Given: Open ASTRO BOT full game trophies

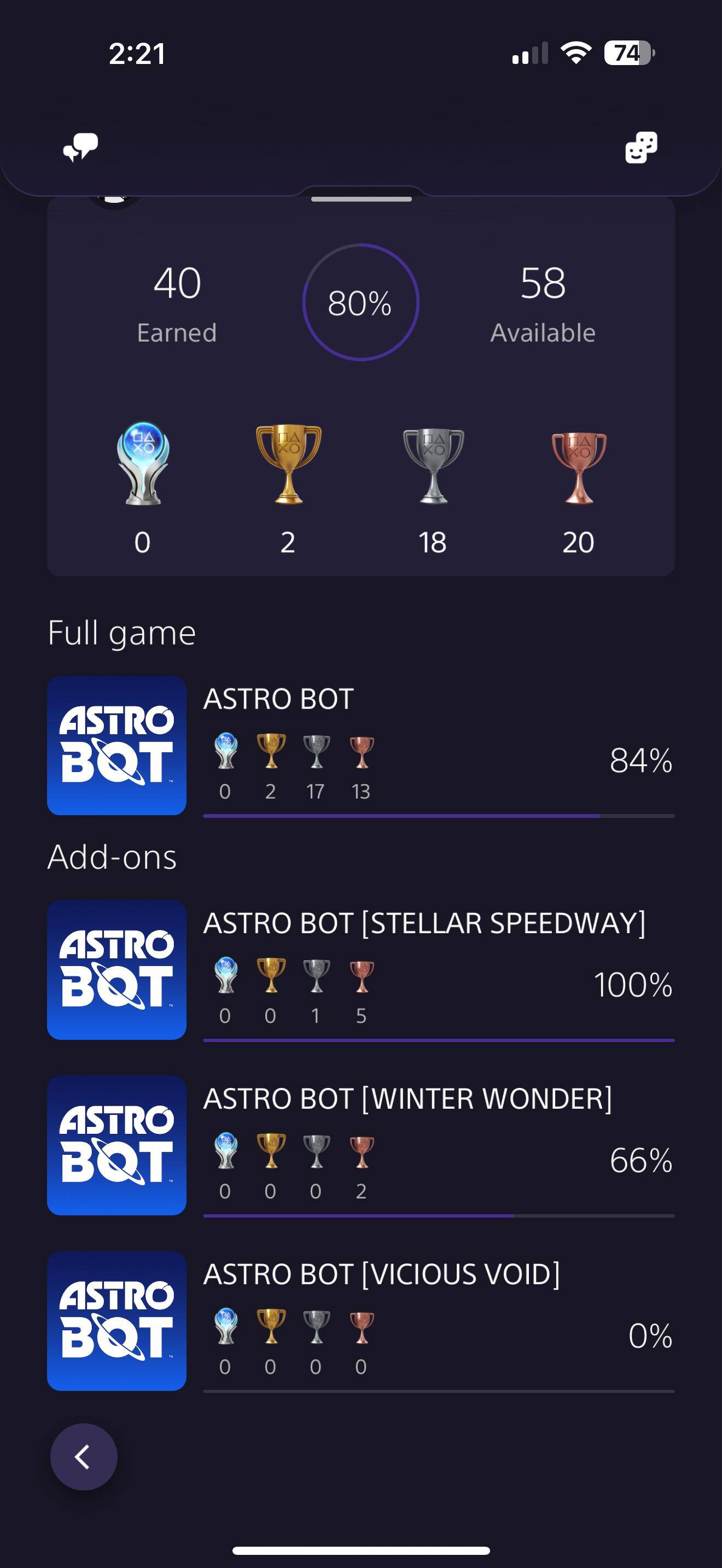Looking at the screenshot, I should (360, 746).
